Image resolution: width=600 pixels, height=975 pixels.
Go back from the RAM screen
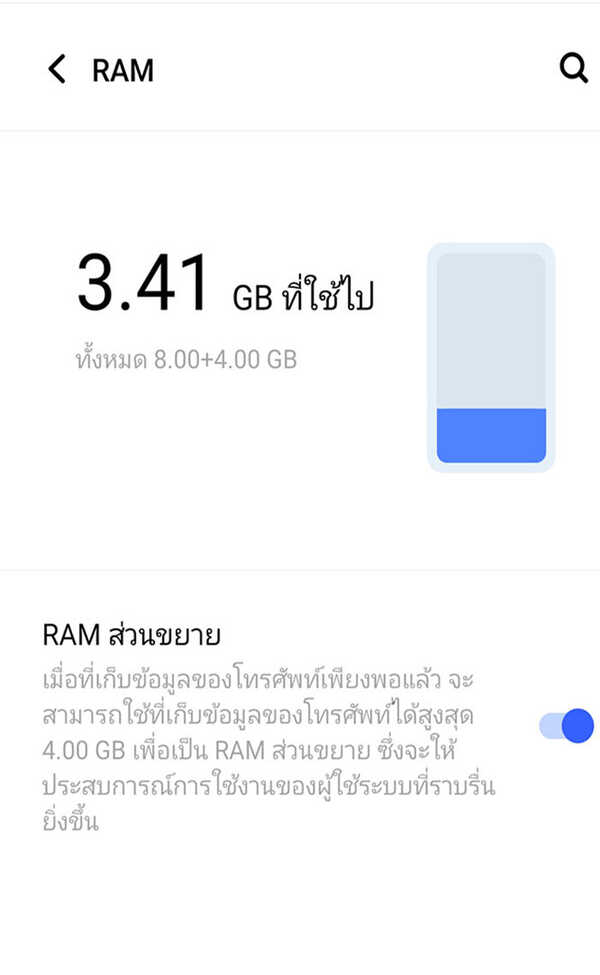(57, 70)
